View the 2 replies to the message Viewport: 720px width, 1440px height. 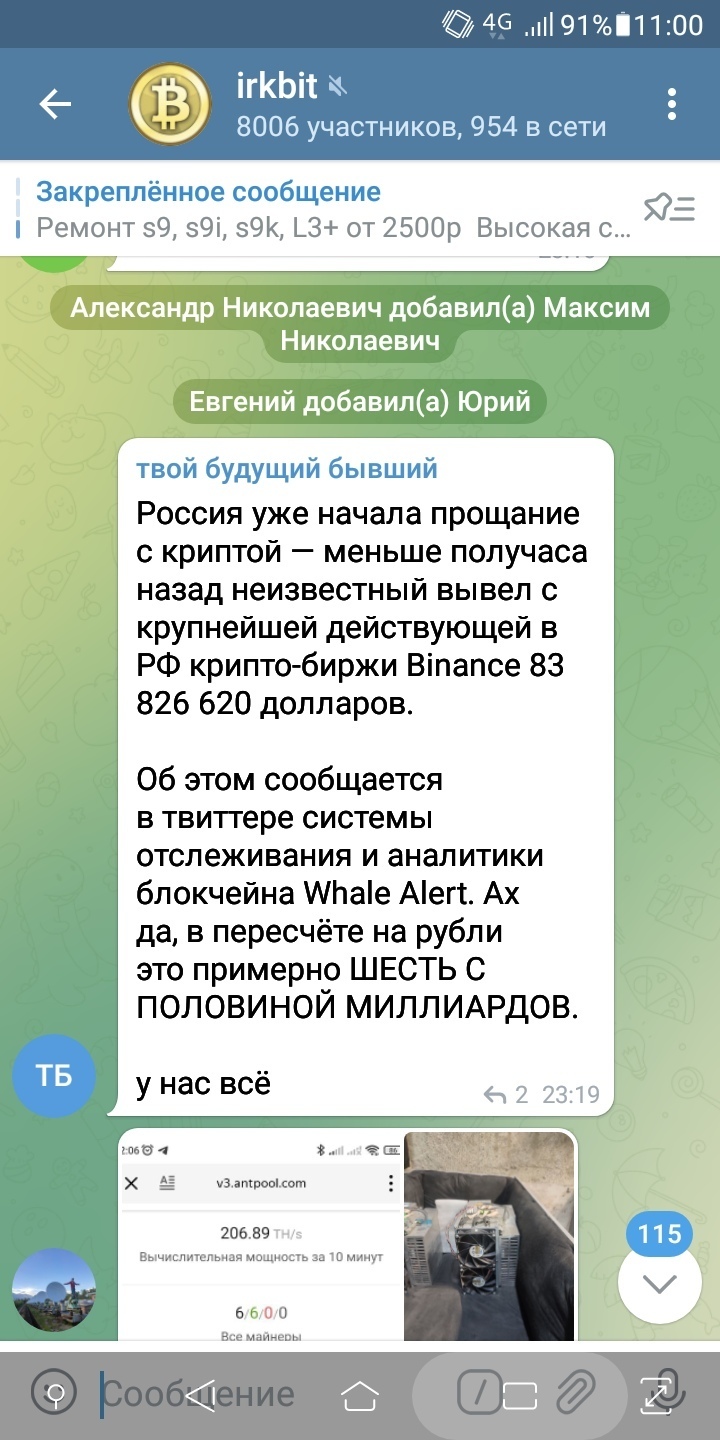tap(506, 1094)
